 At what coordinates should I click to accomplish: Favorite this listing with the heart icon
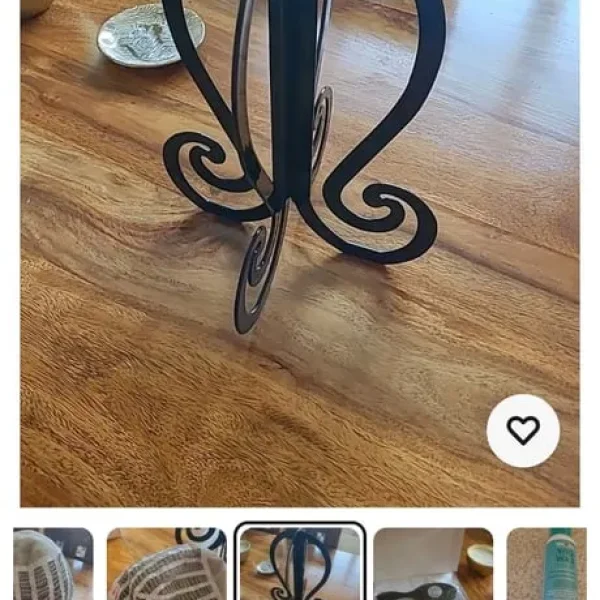(x=523, y=431)
